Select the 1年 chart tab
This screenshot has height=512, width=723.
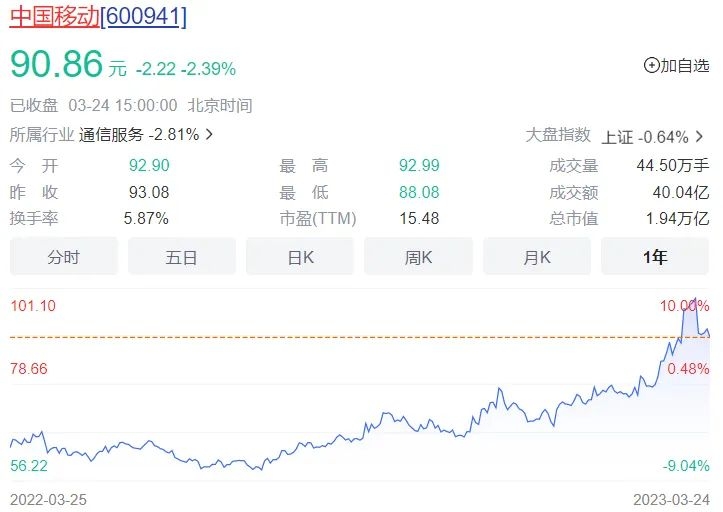[x=655, y=257]
